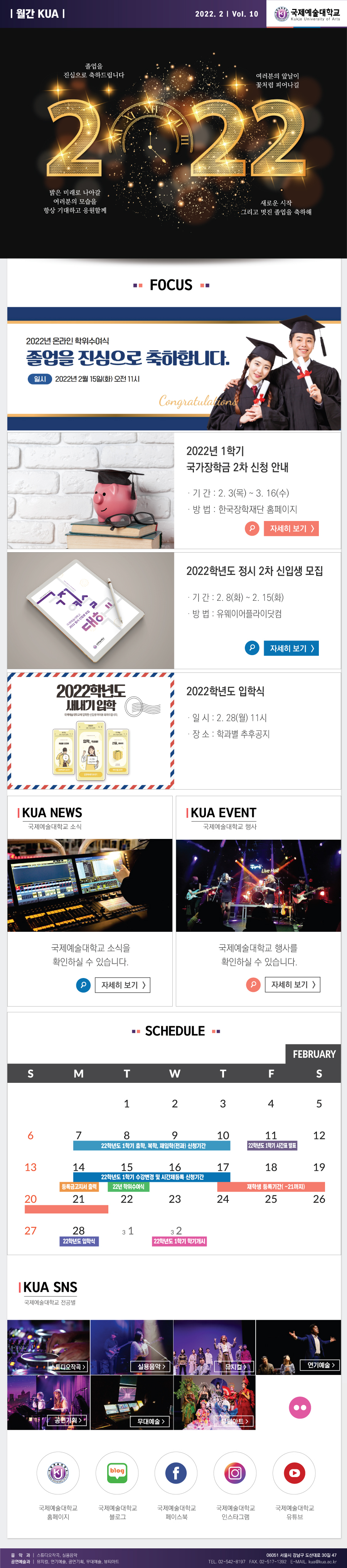
Task: Open the 2022 entrance ceremony banner
Action: [91, 730]
